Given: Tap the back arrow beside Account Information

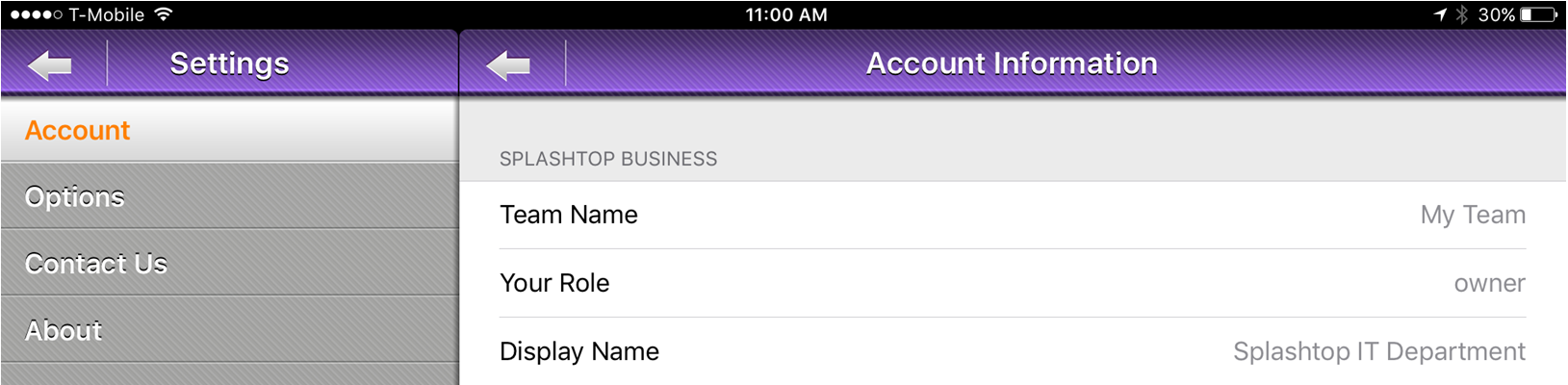Looking at the screenshot, I should coord(508,64).
